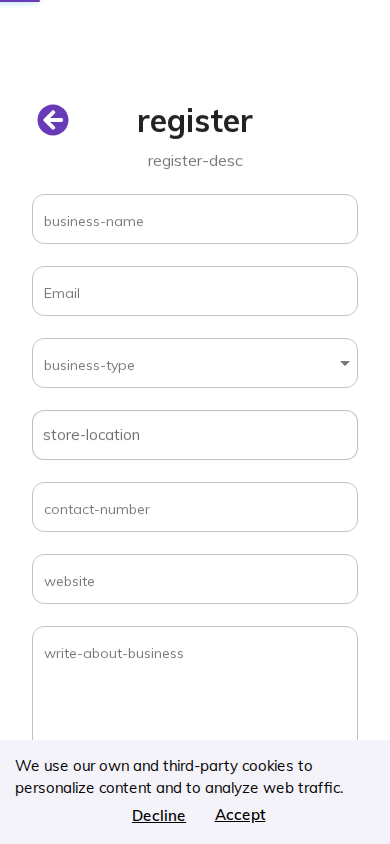Focus the business-name field
The height and width of the screenshot is (844, 390).
pyautogui.click(x=195, y=219)
